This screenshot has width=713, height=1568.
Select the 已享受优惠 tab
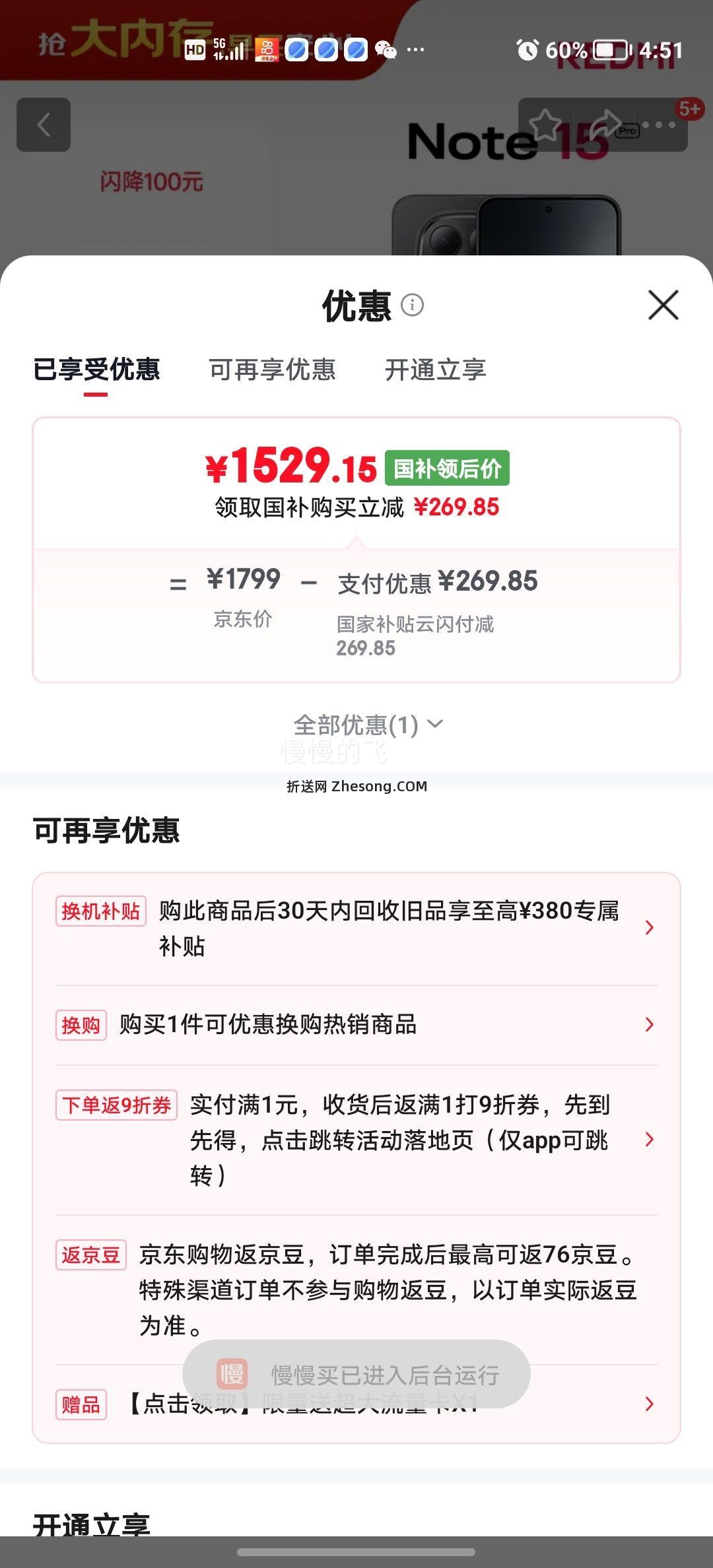click(x=96, y=371)
